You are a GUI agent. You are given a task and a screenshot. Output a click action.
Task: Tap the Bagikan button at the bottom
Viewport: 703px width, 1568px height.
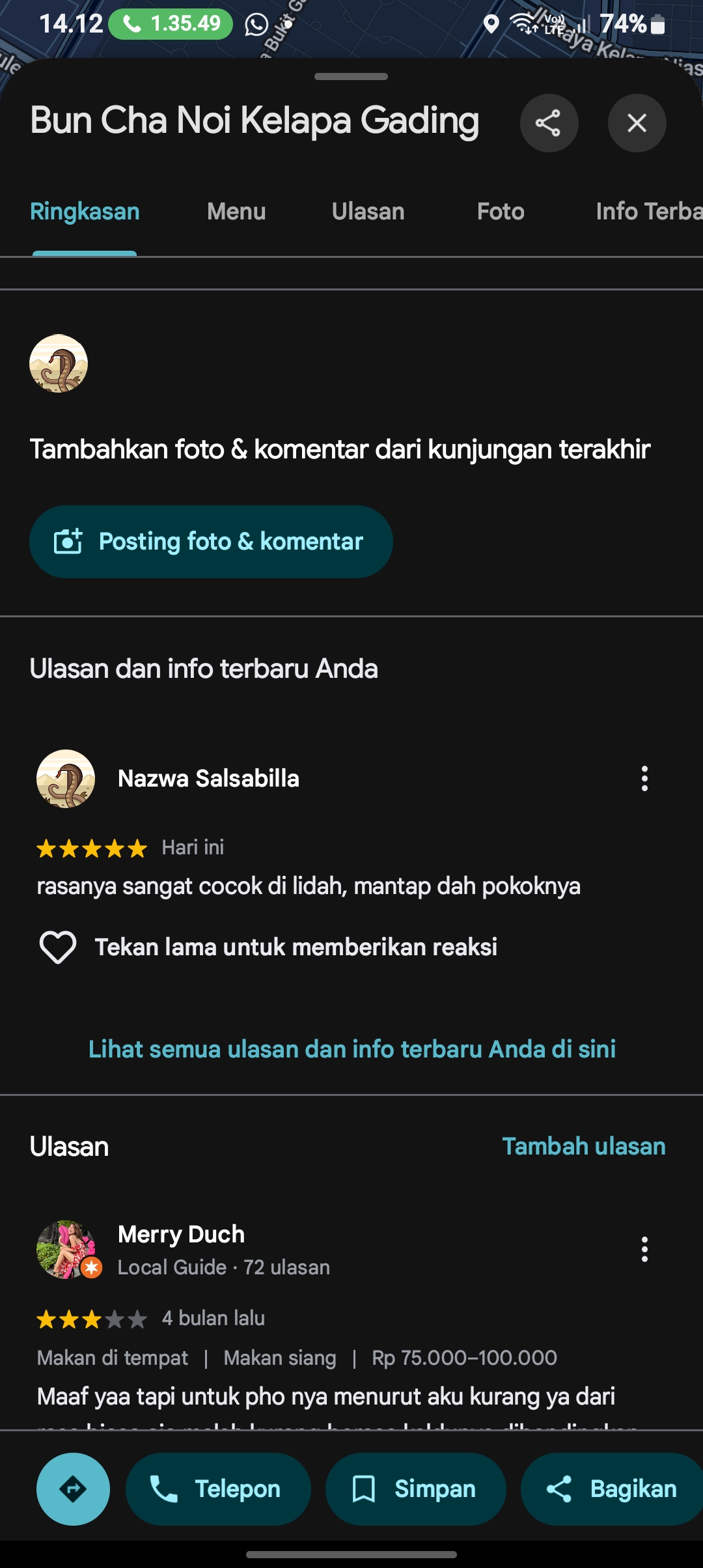(x=612, y=1489)
